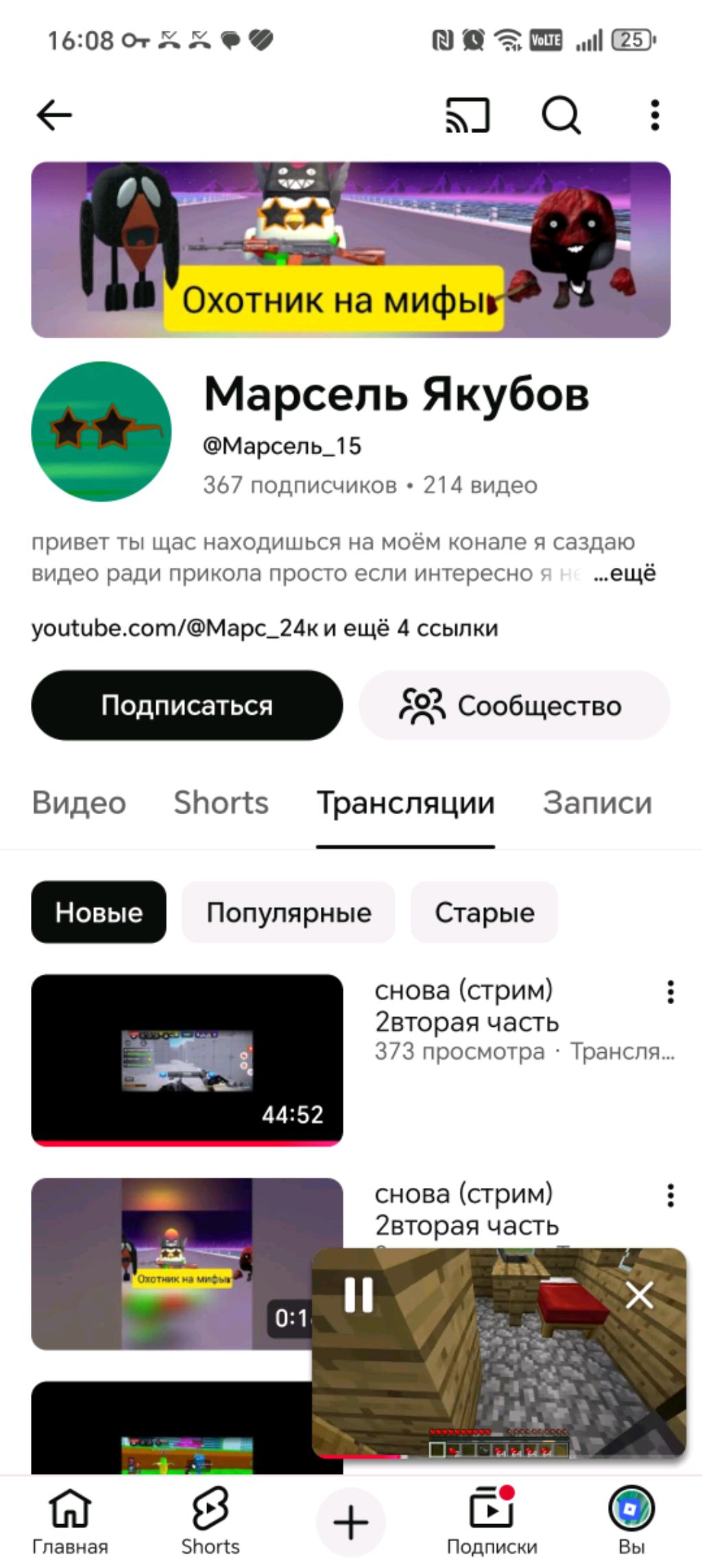This screenshot has width=702, height=1568.
Task: Open the channel overflow menu
Action: coord(655,115)
